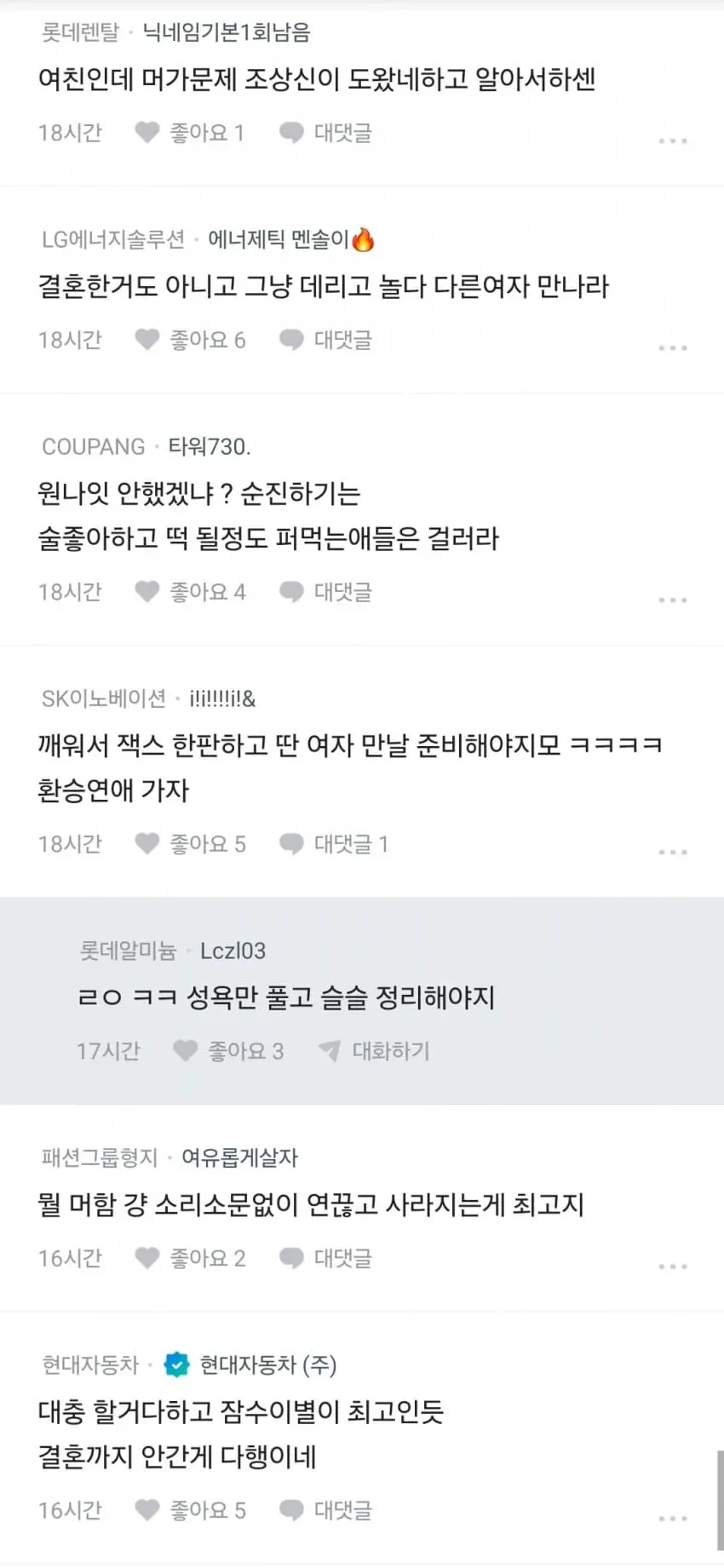
Task: Start a chat with Lczl03 via 대화하기
Action: (374, 1051)
